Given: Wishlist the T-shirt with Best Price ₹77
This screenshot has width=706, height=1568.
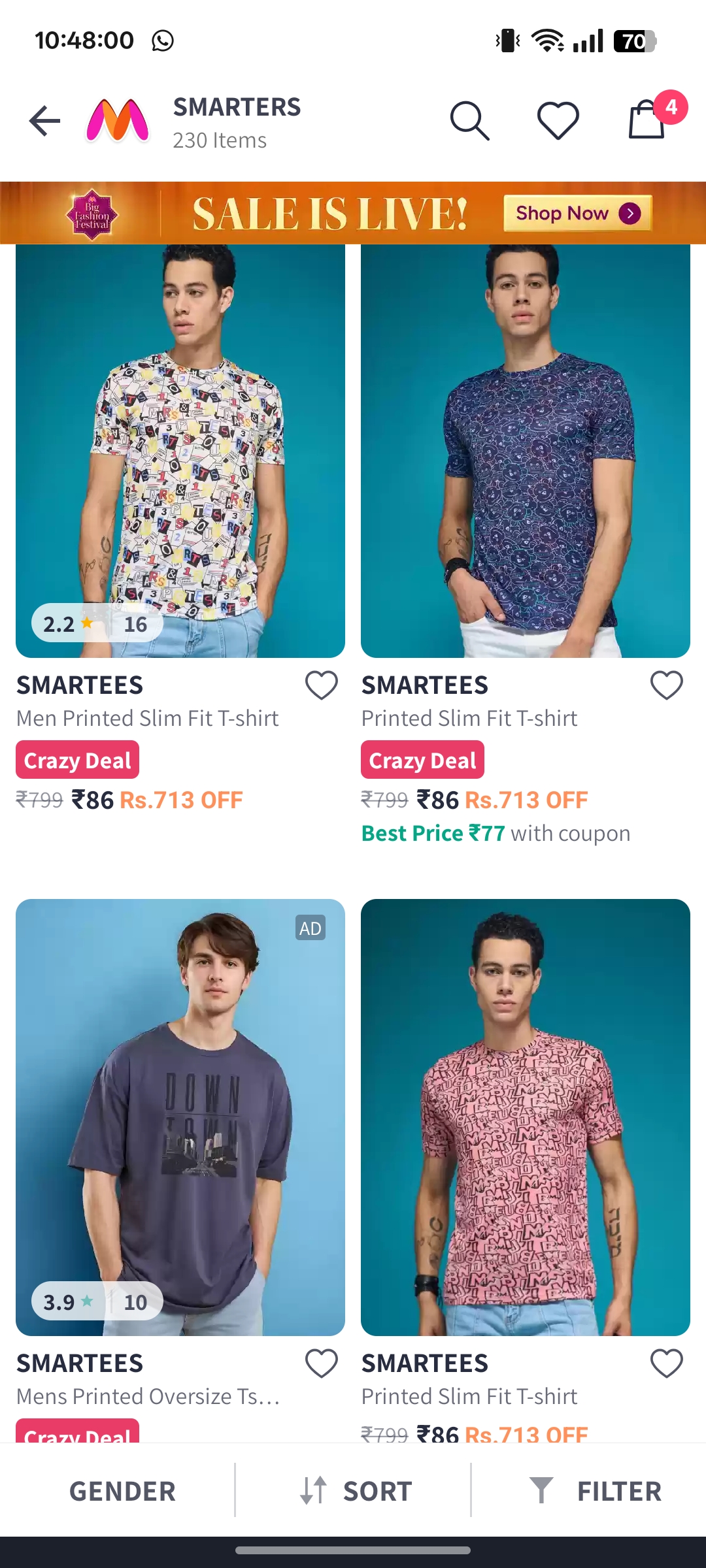Looking at the screenshot, I should [667, 685].
